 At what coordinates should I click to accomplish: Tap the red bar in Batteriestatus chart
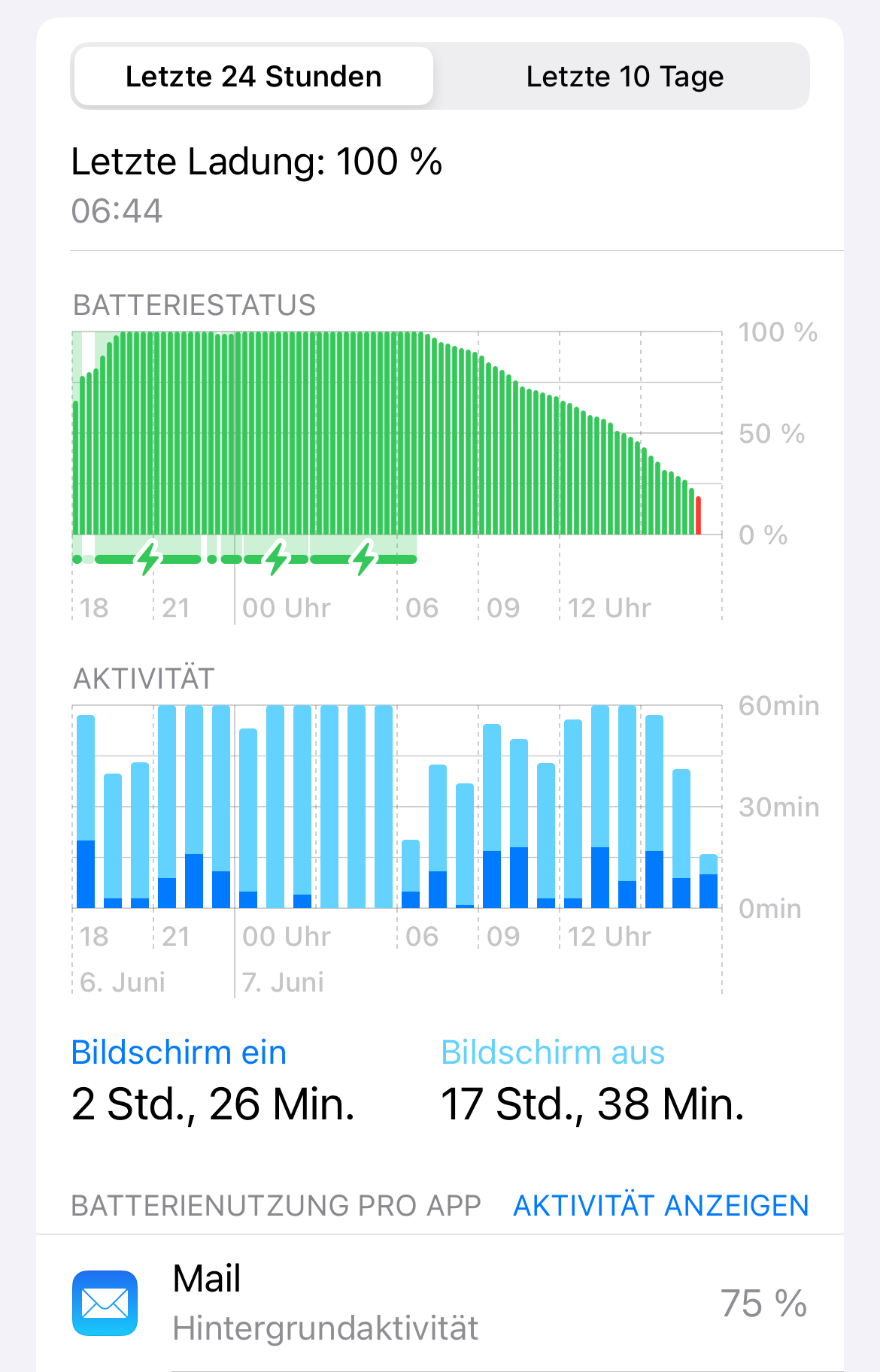tap(699, 516)
